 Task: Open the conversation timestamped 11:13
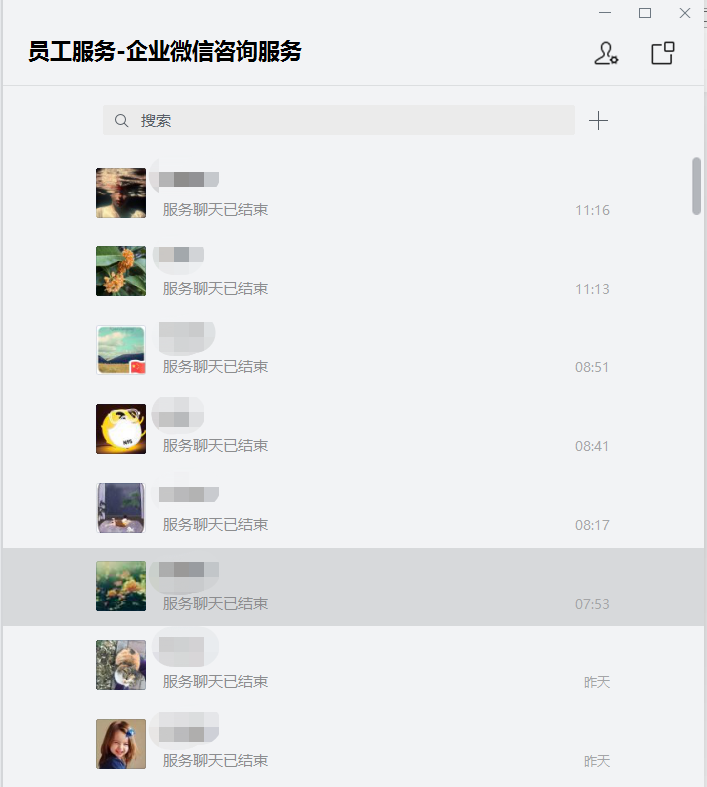(x=352, y=272)
